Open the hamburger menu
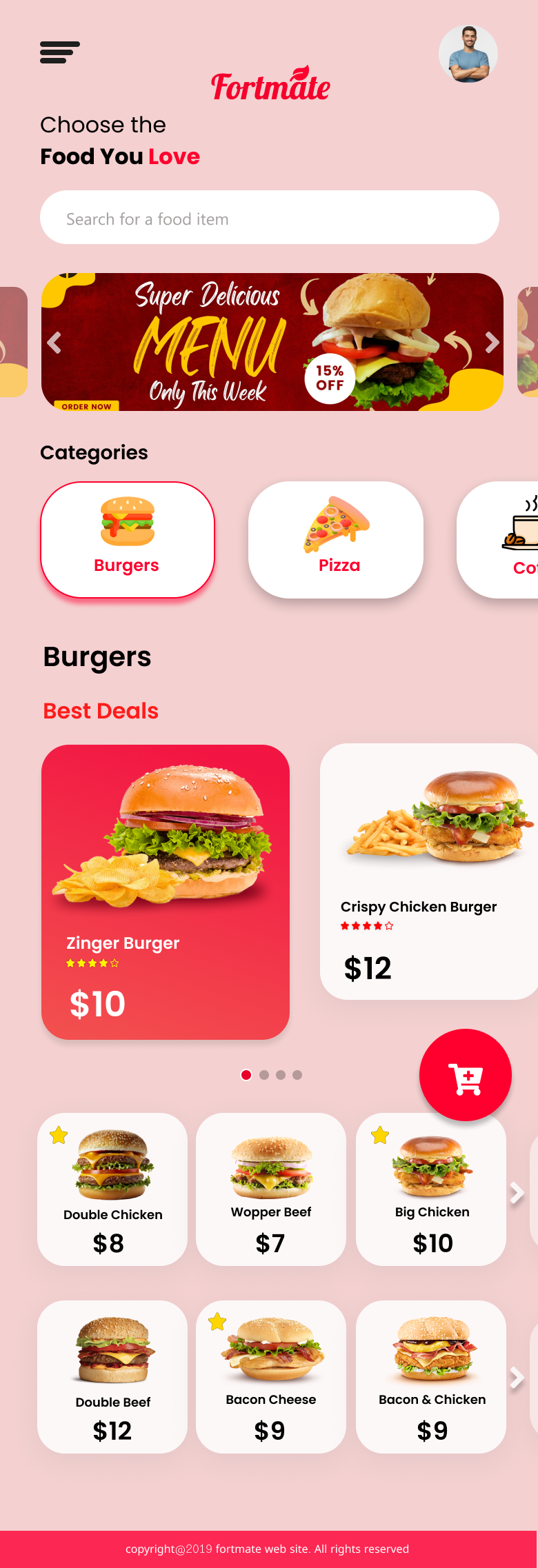The height and width of the screenshot is (1568, 538). 59,52
